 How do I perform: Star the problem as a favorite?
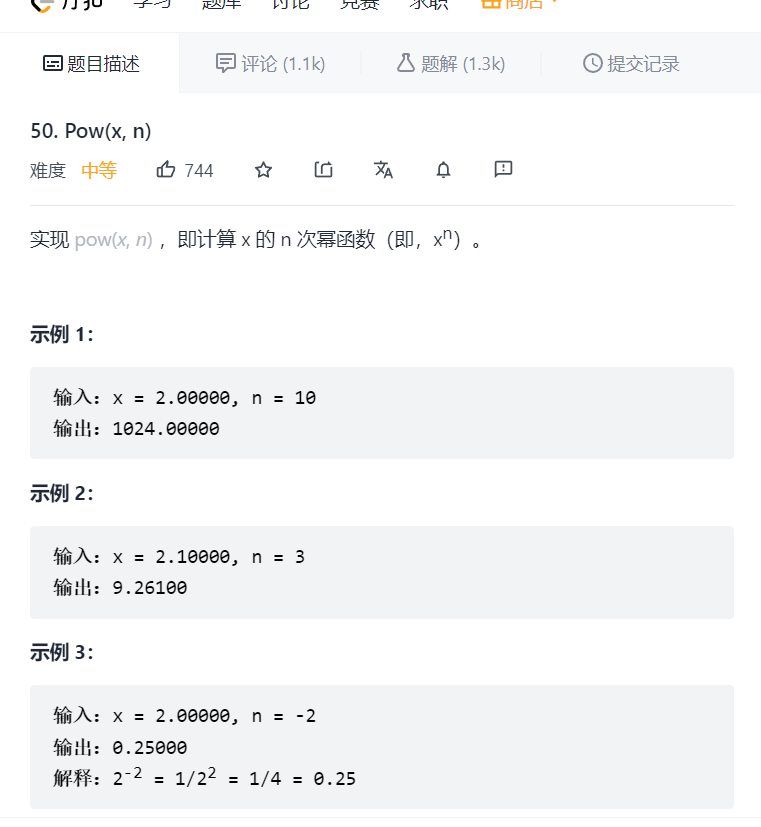[x=263, y=170]
